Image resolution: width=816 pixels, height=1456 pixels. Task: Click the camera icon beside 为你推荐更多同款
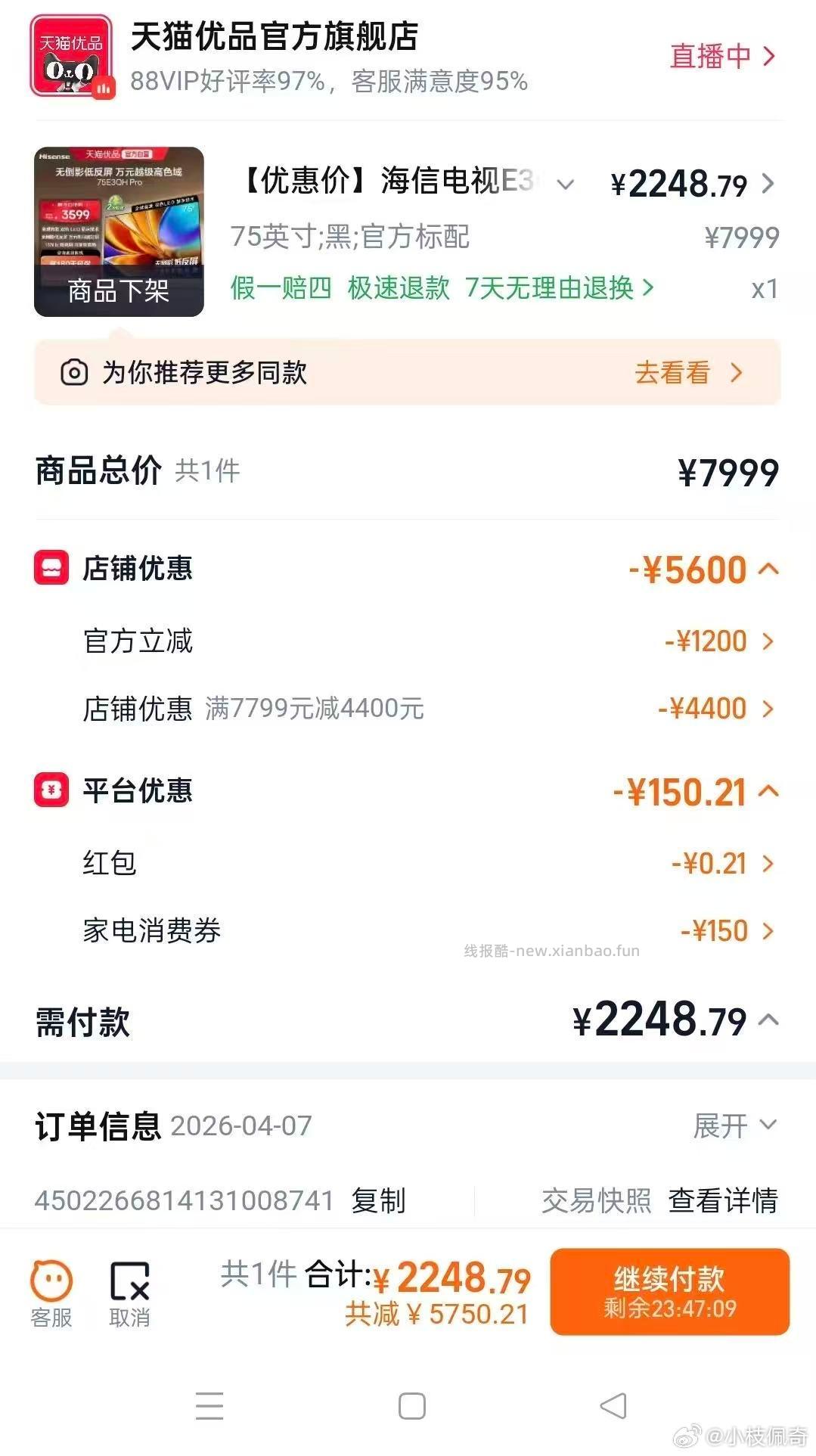click(x=73, y=372)
